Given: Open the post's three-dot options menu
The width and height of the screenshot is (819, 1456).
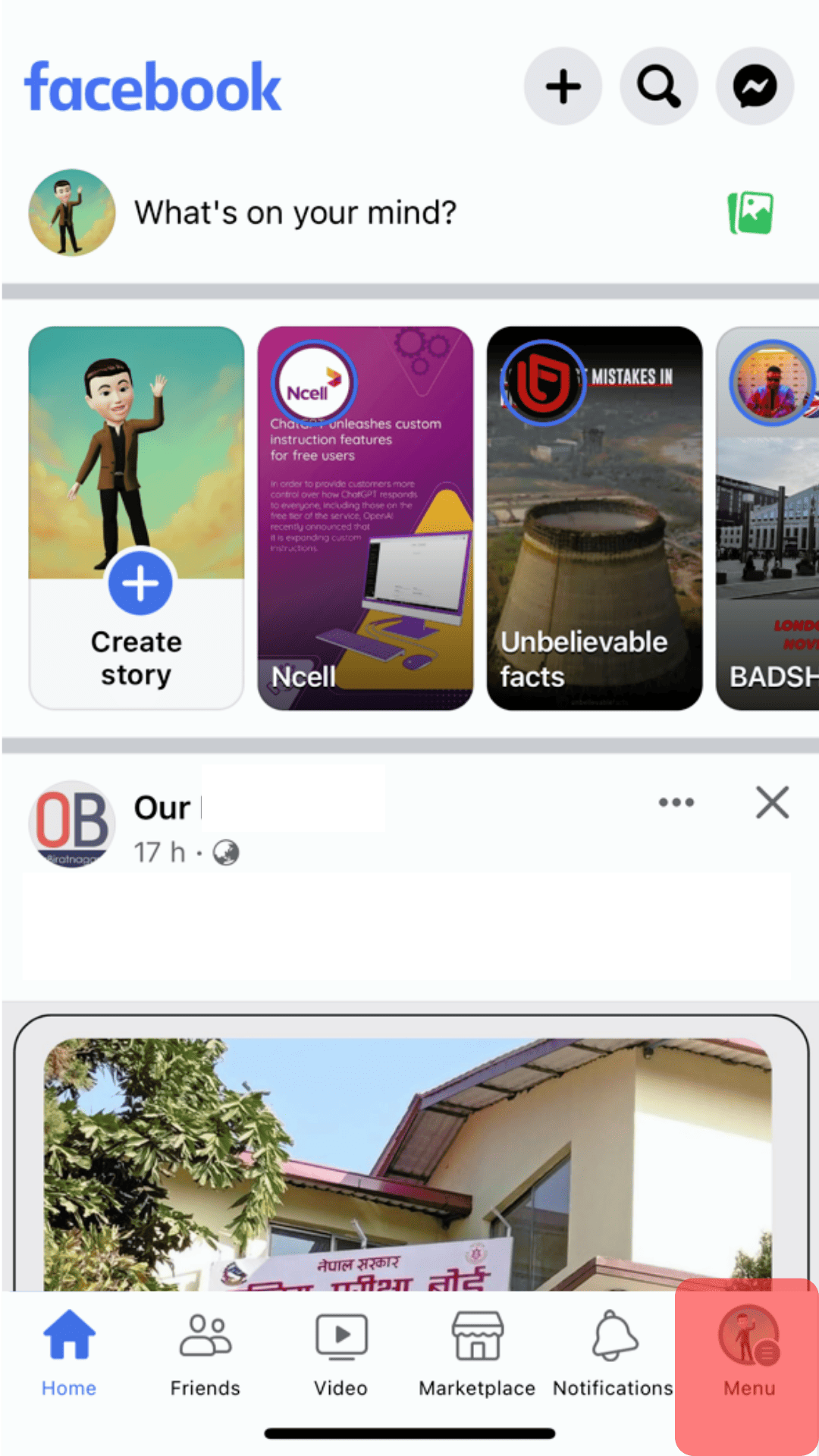Looking at the screenshot, I should pyautogui.click(x=676, y=802).
